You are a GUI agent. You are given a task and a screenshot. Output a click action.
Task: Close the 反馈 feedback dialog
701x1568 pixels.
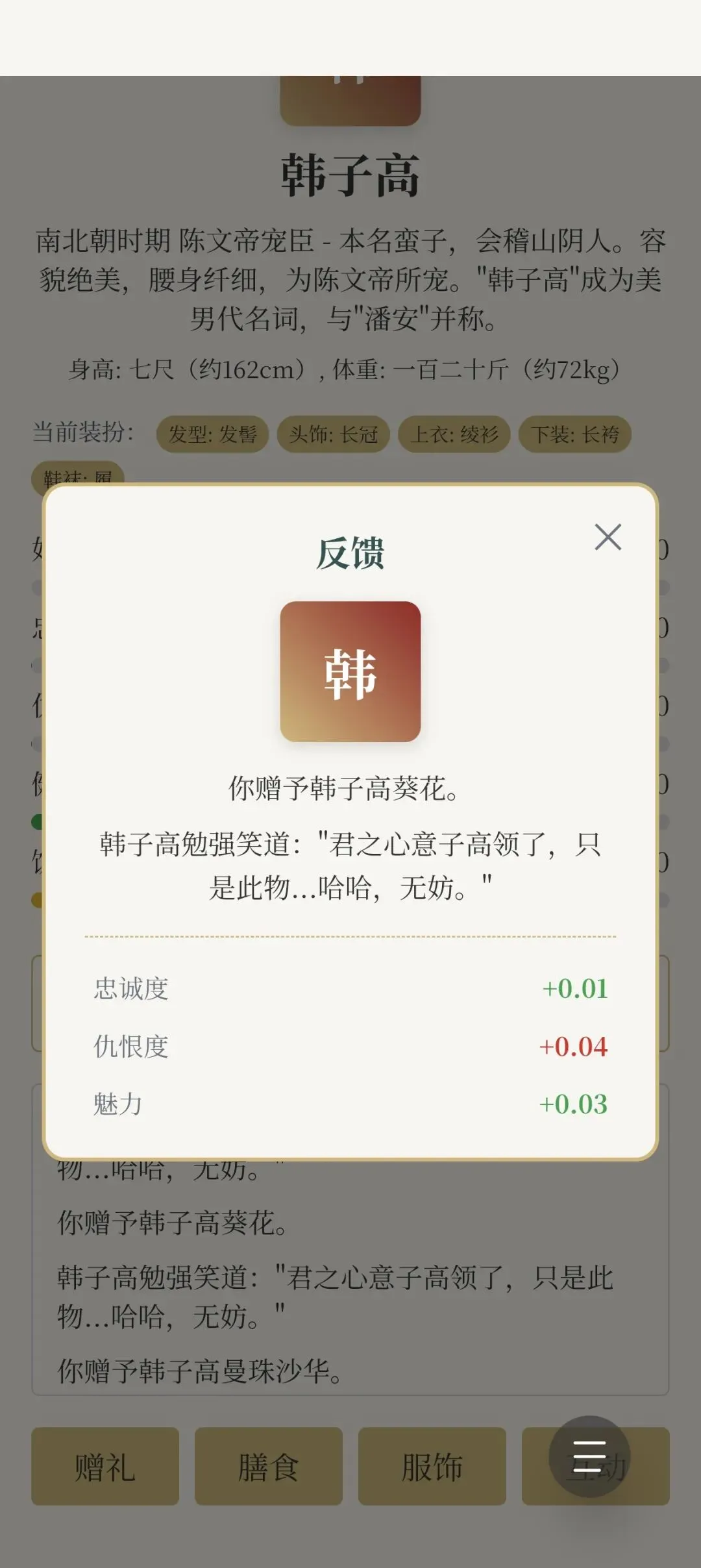pos(608,537)
